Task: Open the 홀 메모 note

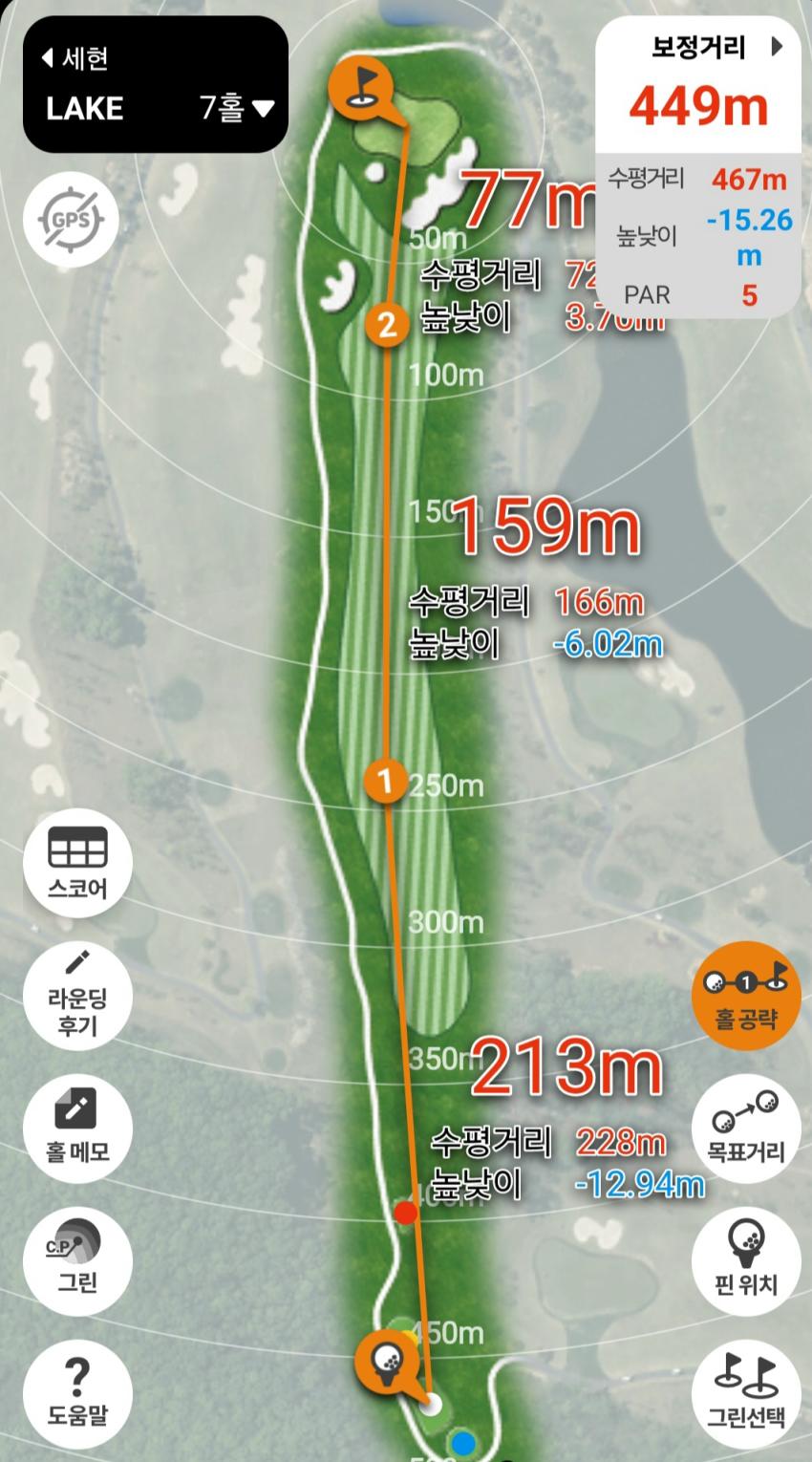Action: coord(77,1128)
